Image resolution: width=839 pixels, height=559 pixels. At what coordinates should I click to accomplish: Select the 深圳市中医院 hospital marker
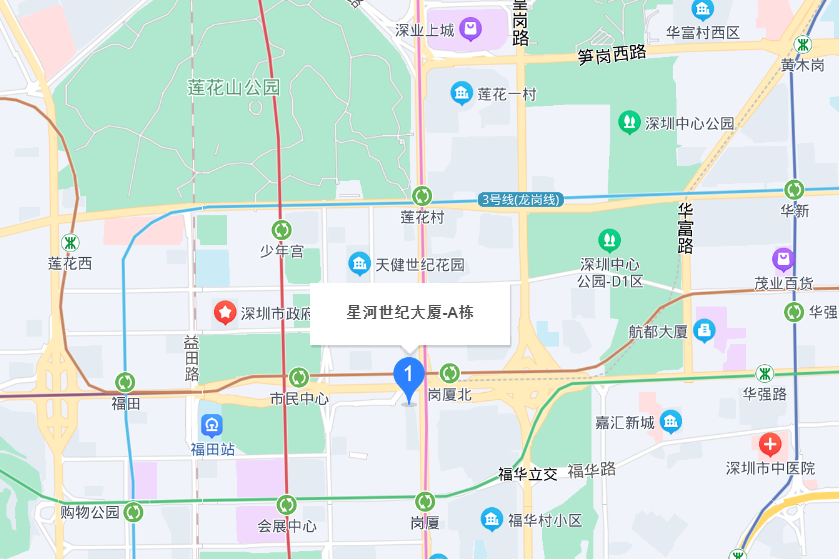pos(769,443)
